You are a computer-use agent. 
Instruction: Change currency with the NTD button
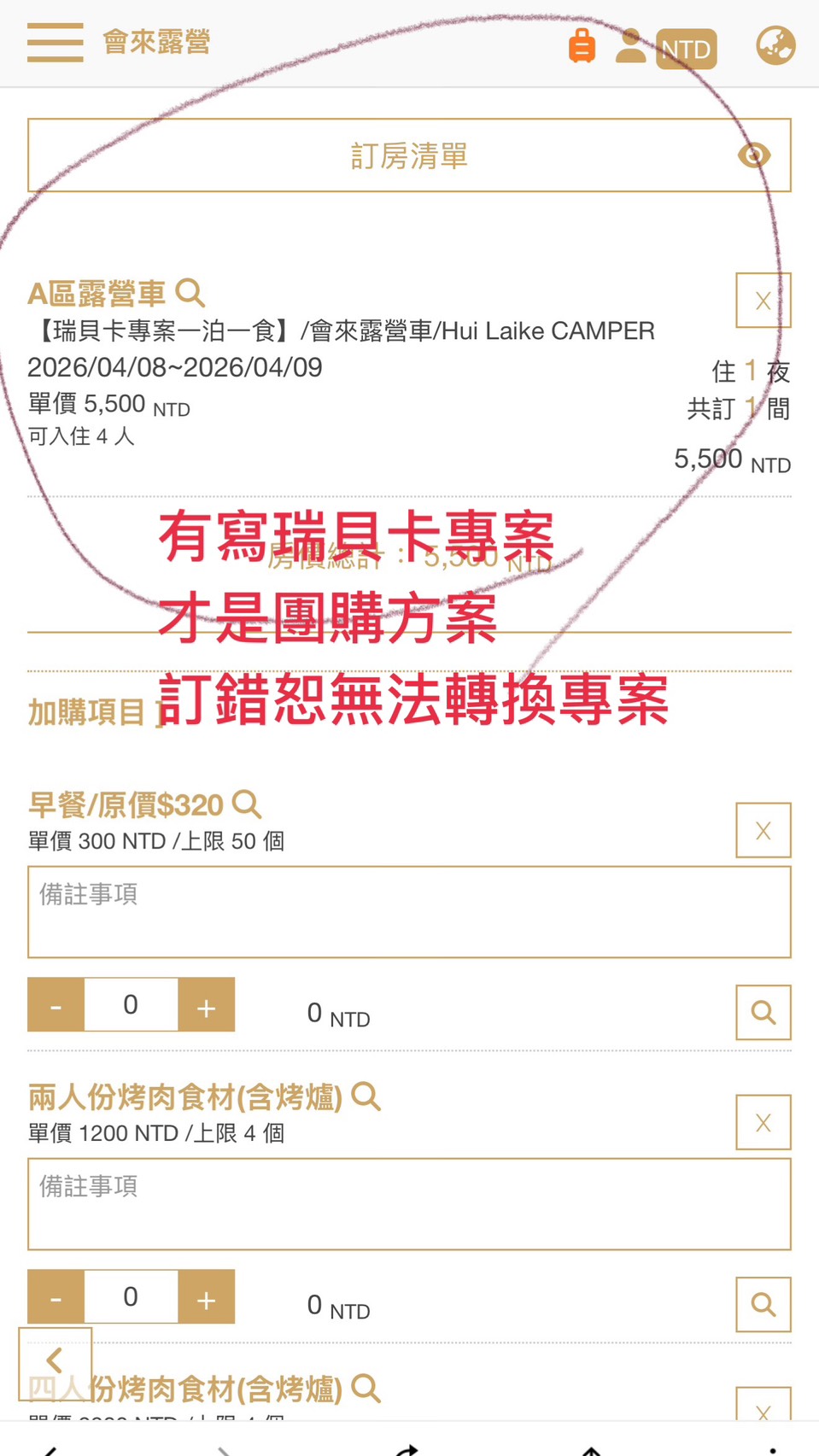coord(686,50)
